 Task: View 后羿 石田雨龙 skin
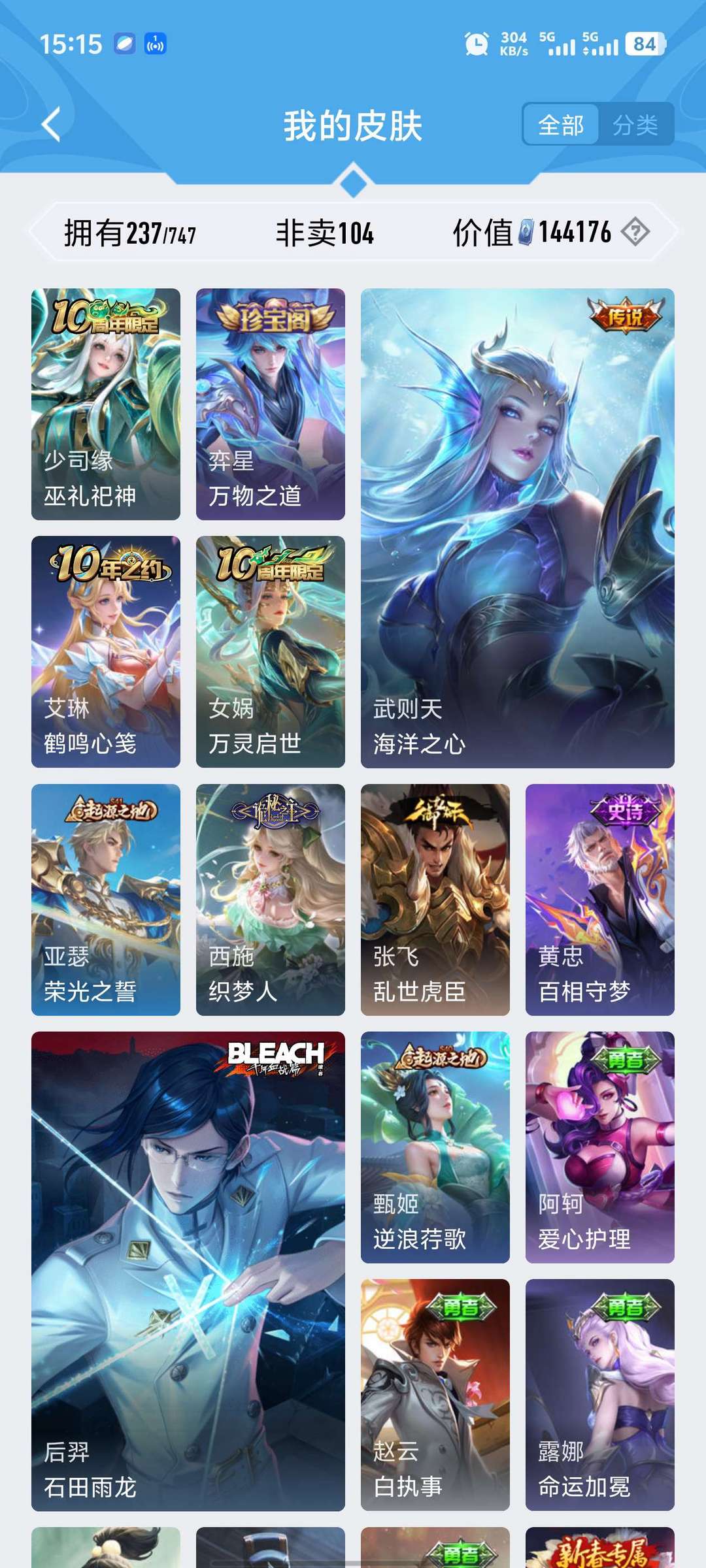[188, 1271]
